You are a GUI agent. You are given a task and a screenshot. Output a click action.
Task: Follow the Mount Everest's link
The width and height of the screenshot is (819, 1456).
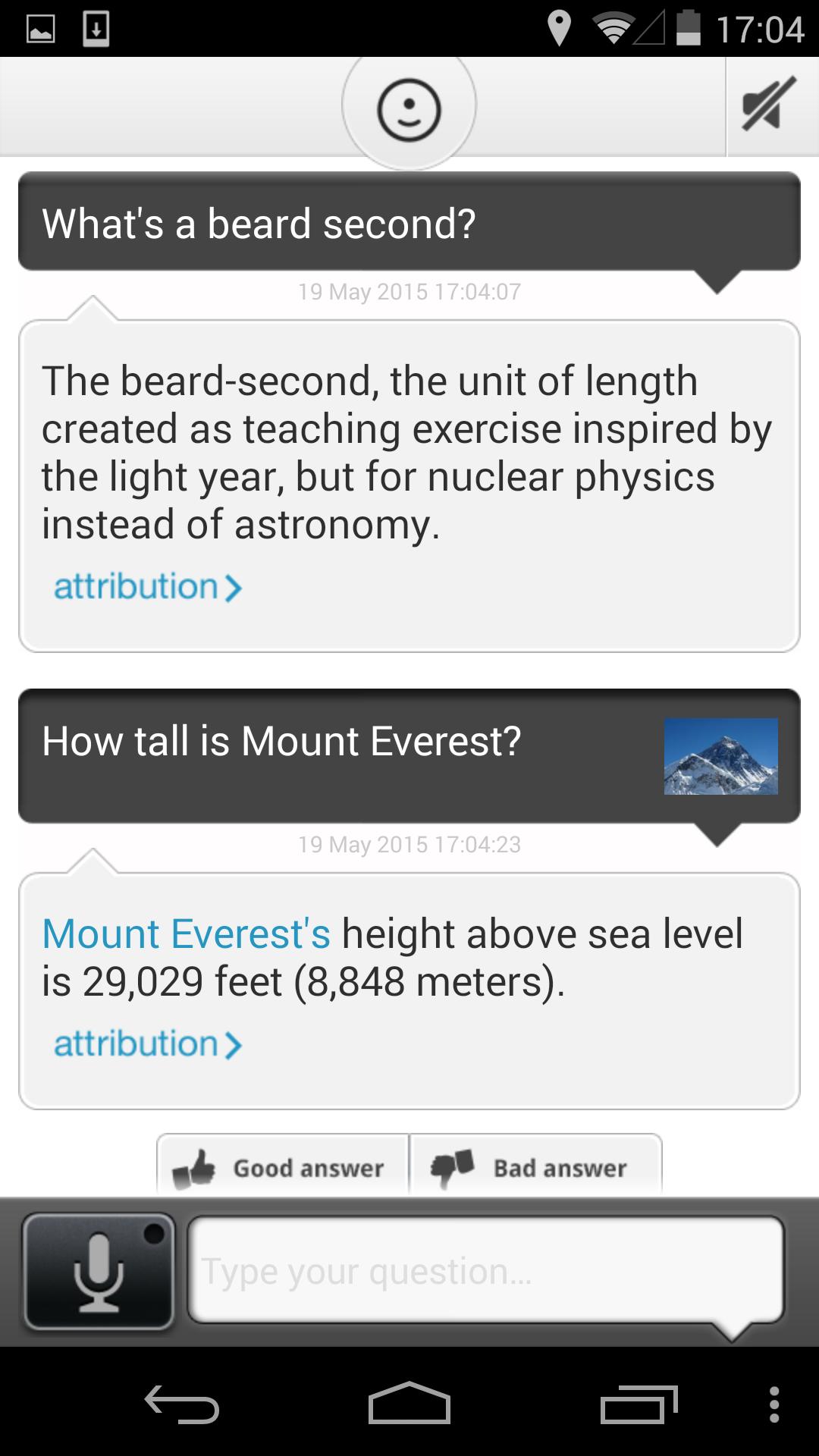[186, 934]
